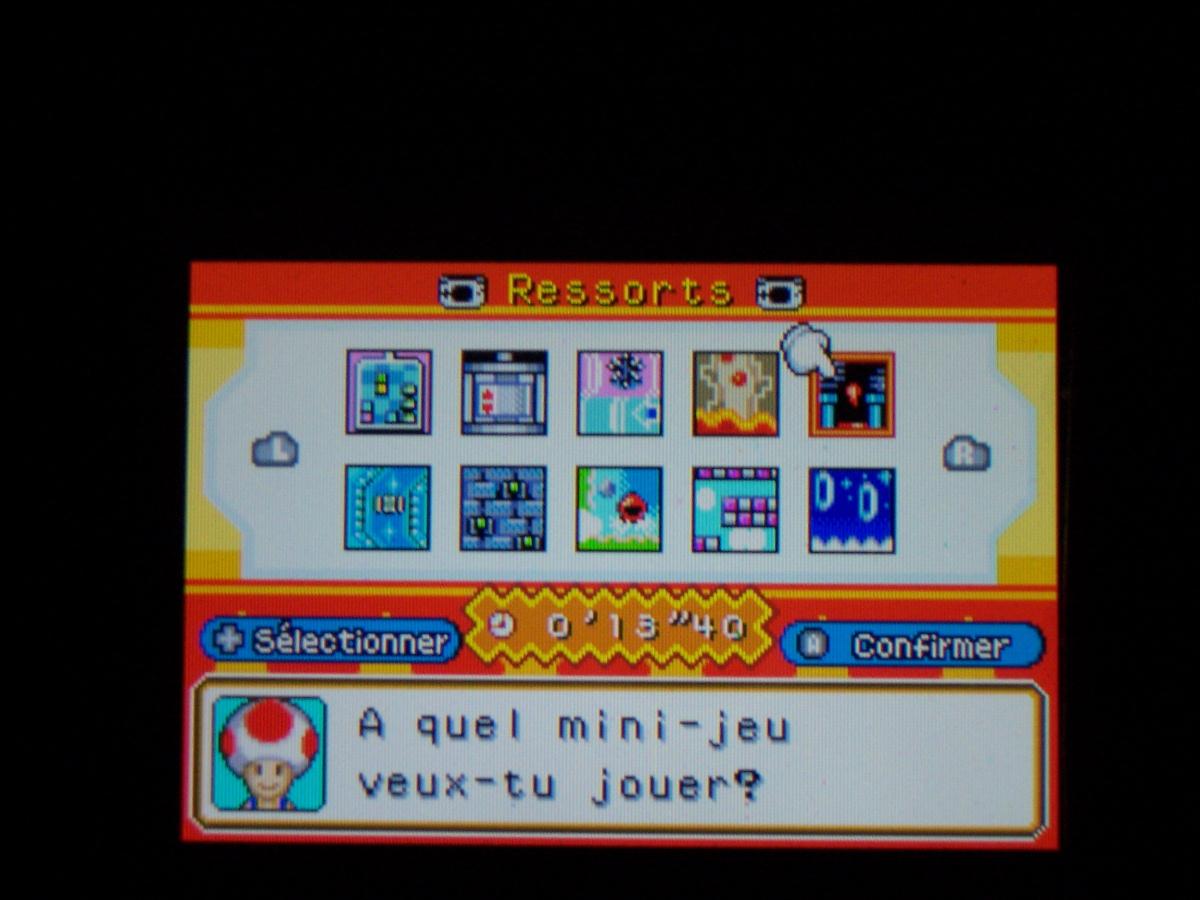Select the mini-game tile with the snowflake
This screenshot has width=1200, height=900.
pyautogui.click(x=620, y=392)
